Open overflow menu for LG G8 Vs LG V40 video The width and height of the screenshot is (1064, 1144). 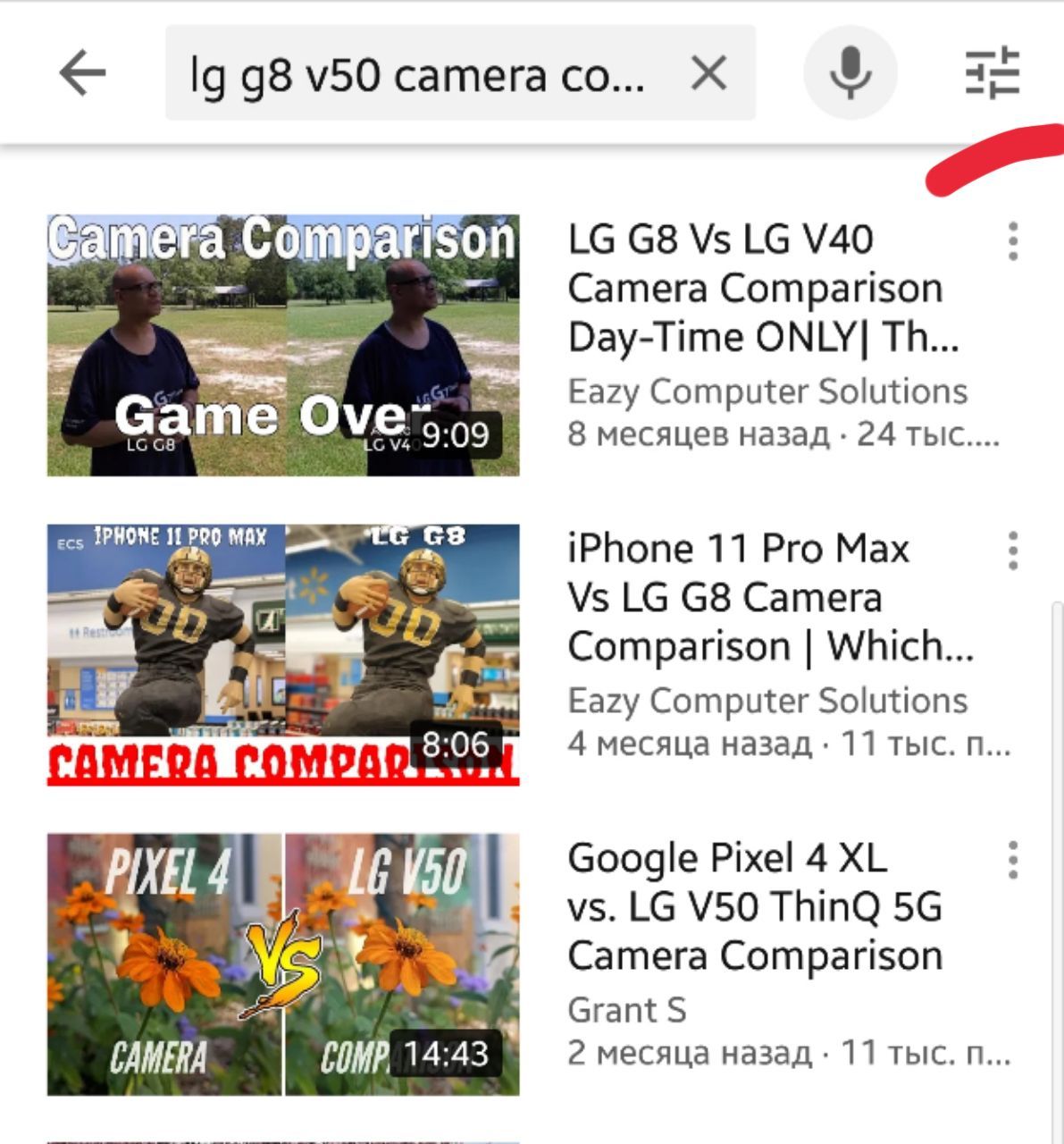[x=1012, y=241]
